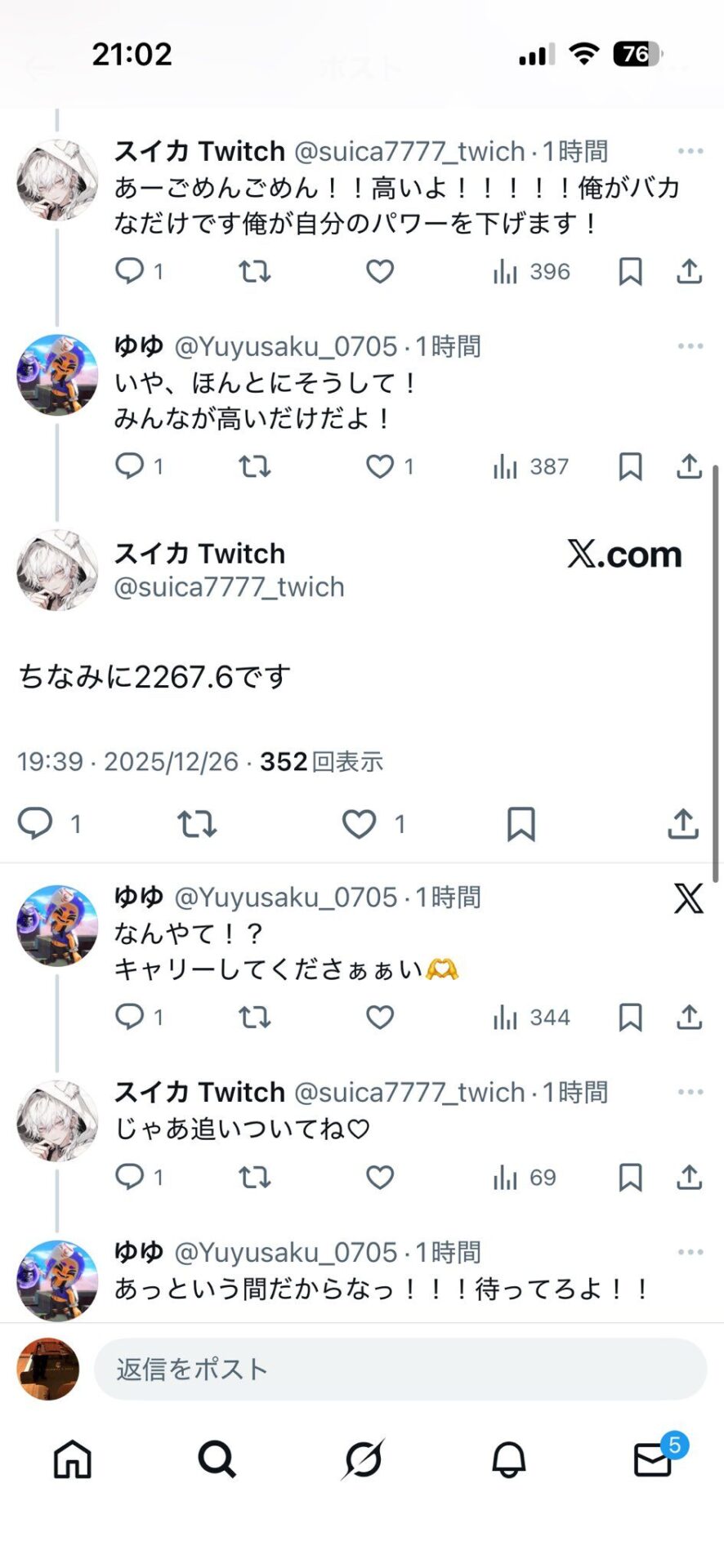Screen dimensions: 724x1568
Task: Tap the 返信をポスト reply field
Action: point(400,1370)
